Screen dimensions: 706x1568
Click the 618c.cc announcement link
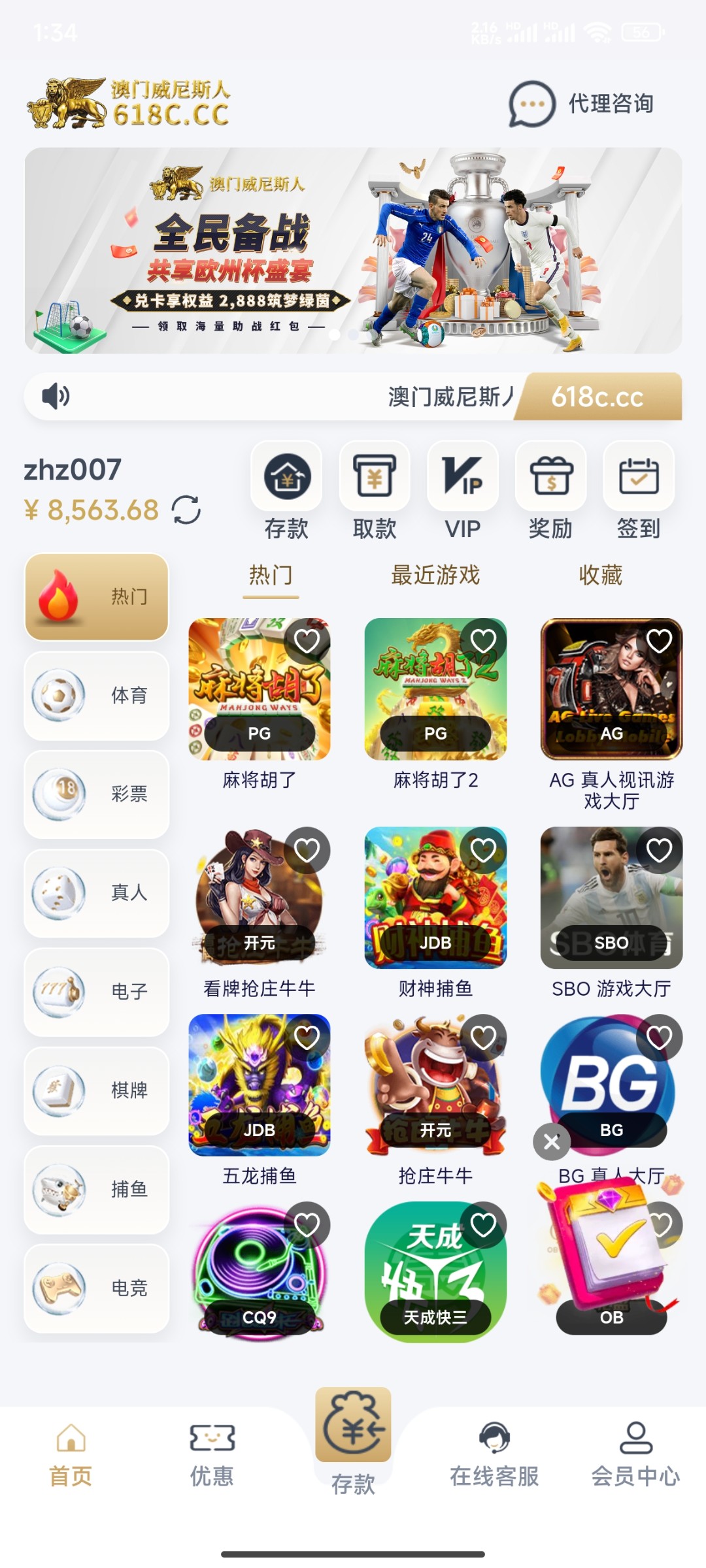(598, 396)
